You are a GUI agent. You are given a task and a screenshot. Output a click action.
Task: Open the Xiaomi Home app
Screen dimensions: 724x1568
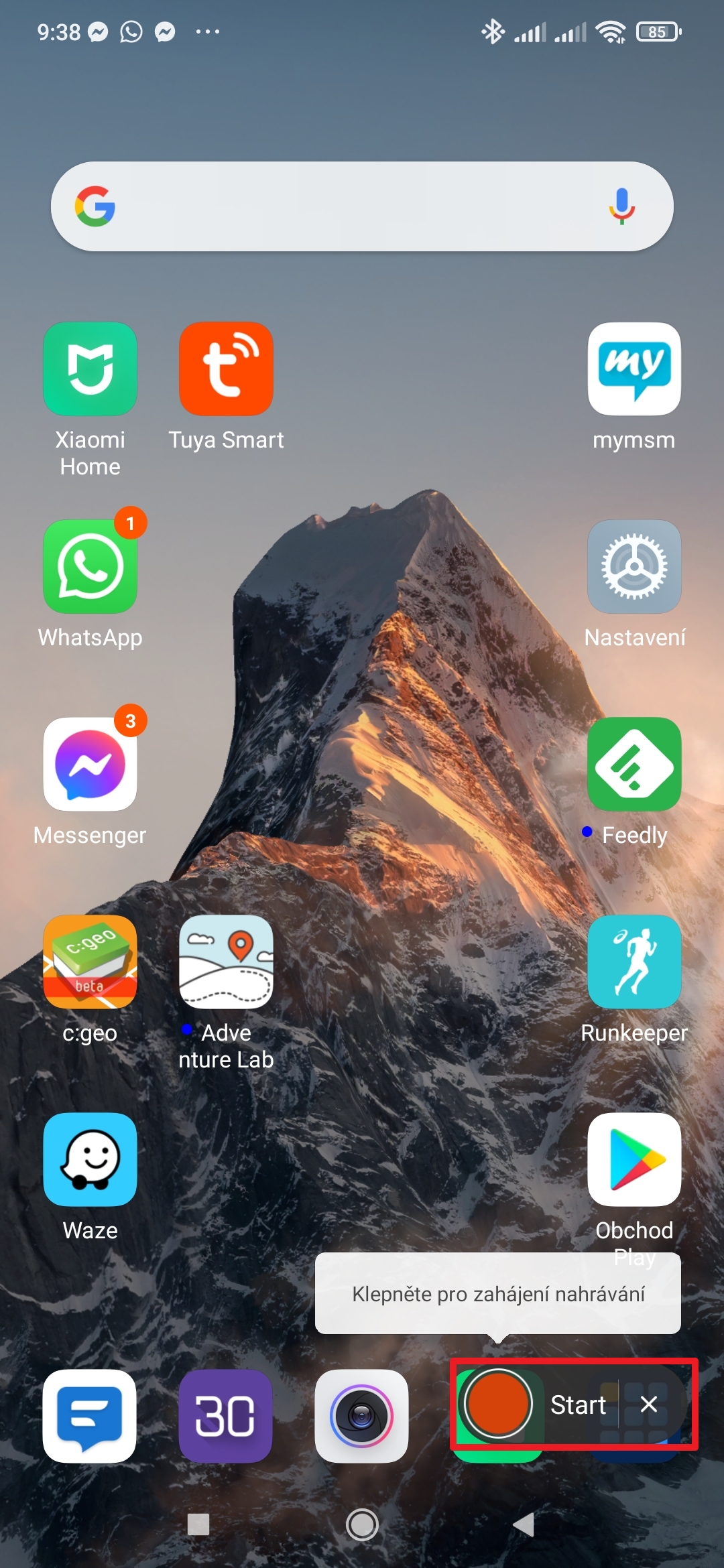90,369
